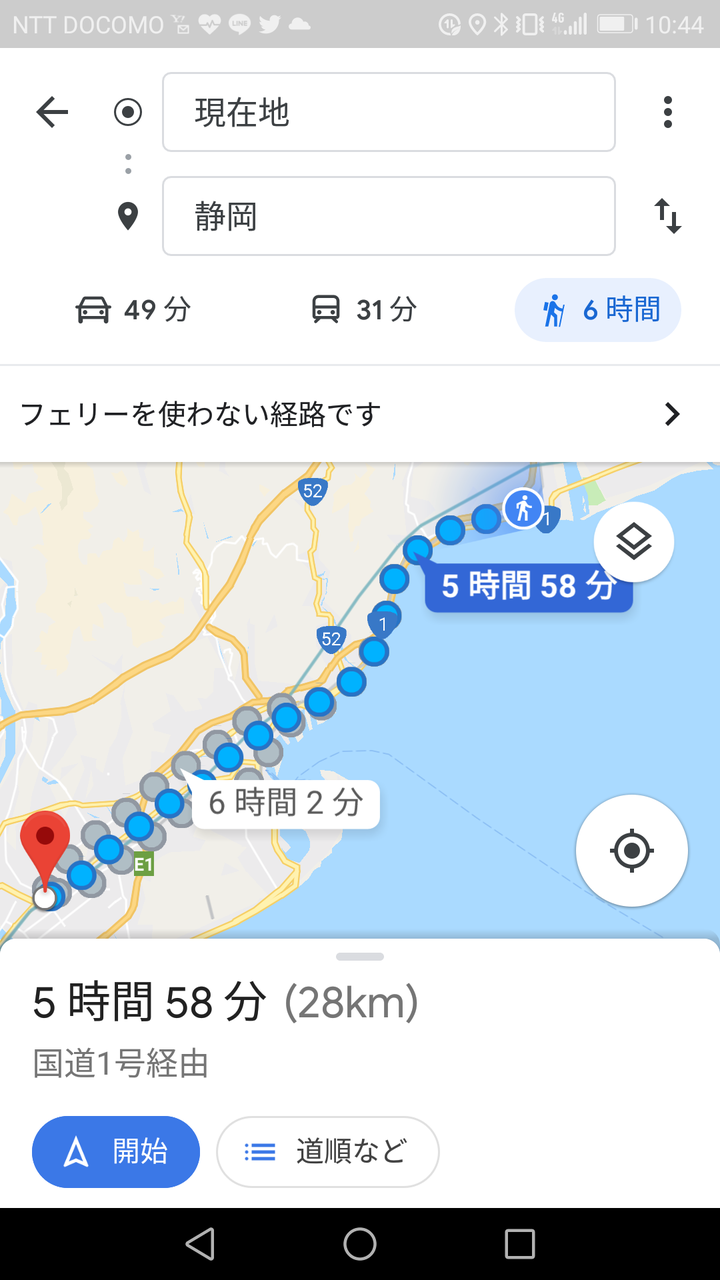Go back using the arrow icon
Screen dimensions: 720x1280
coord(52,112)
